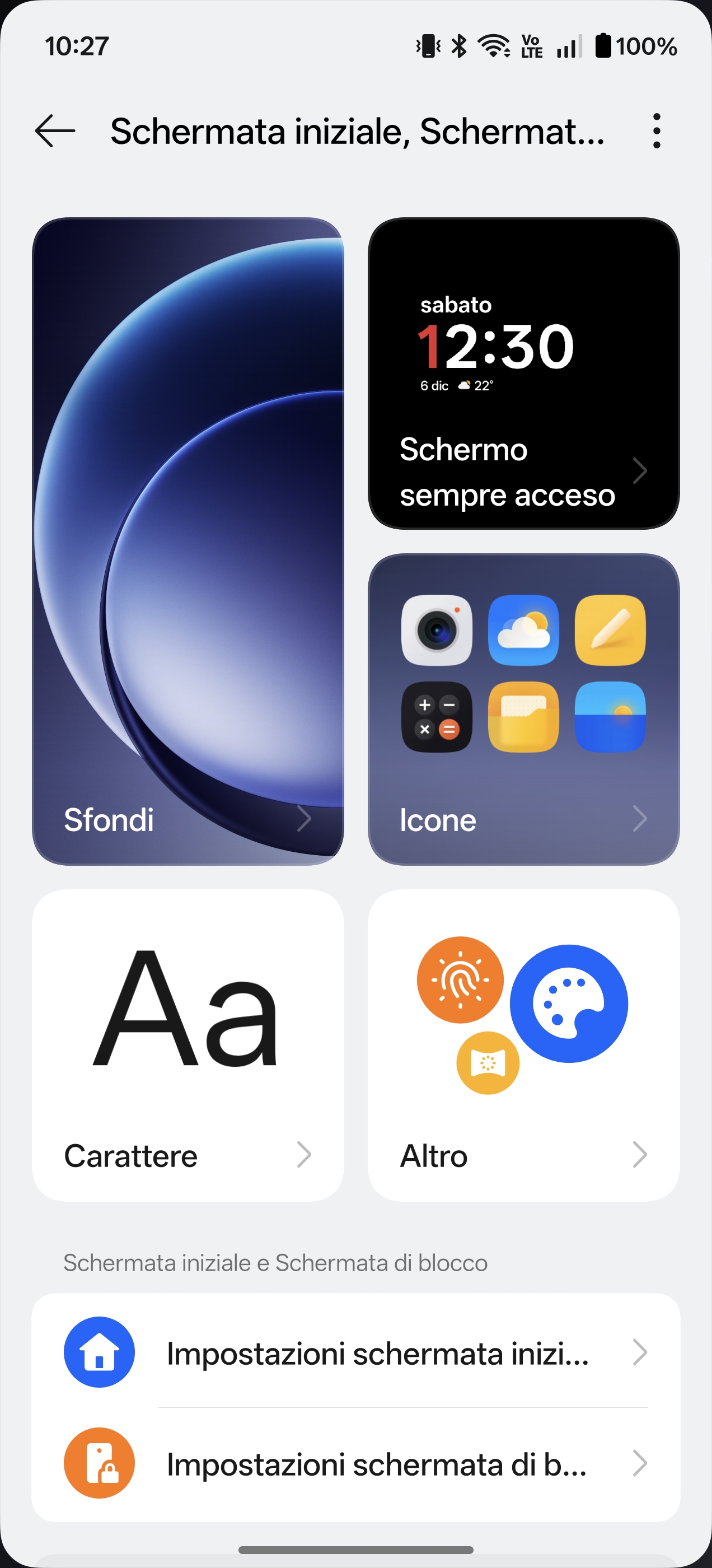
Task: Open the three-dot overflow menu
Action: [656, 131]
